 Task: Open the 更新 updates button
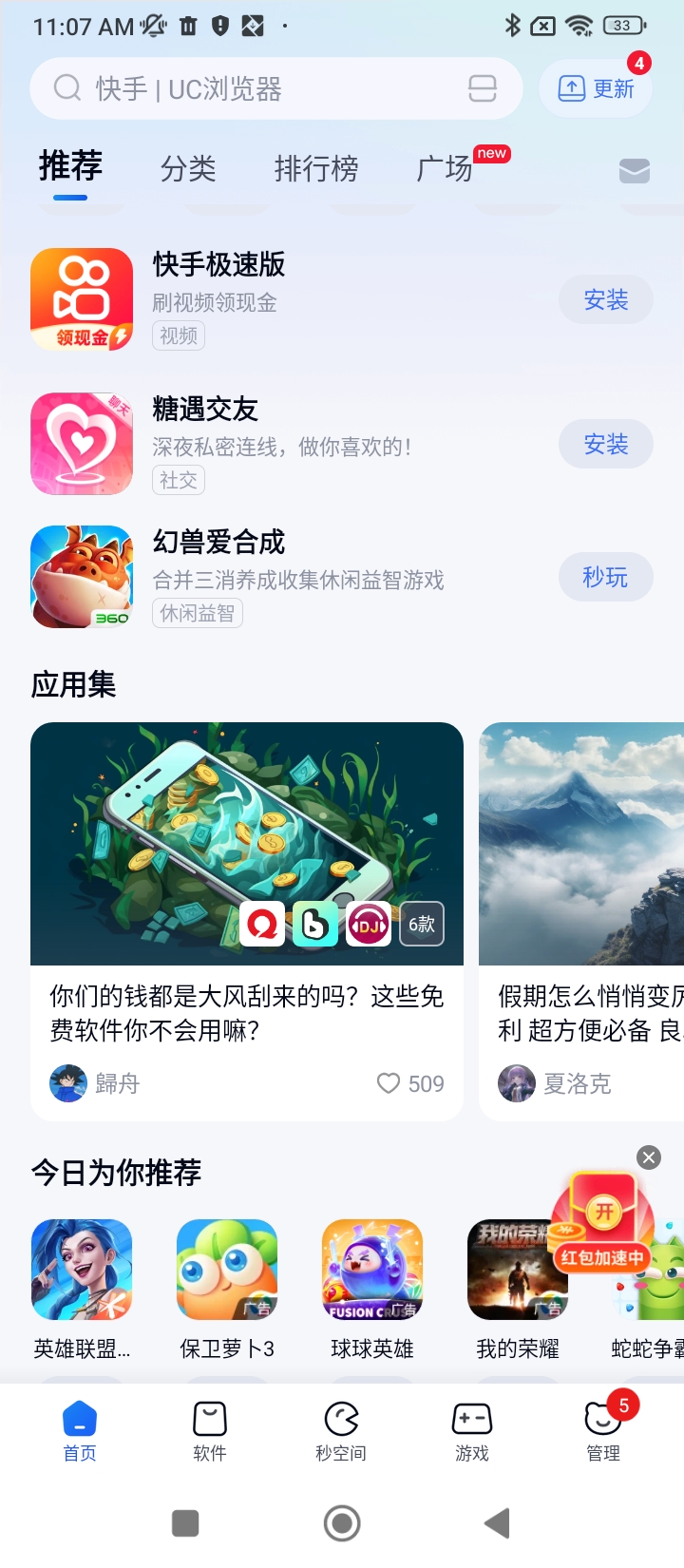click(x=597, y=88)
